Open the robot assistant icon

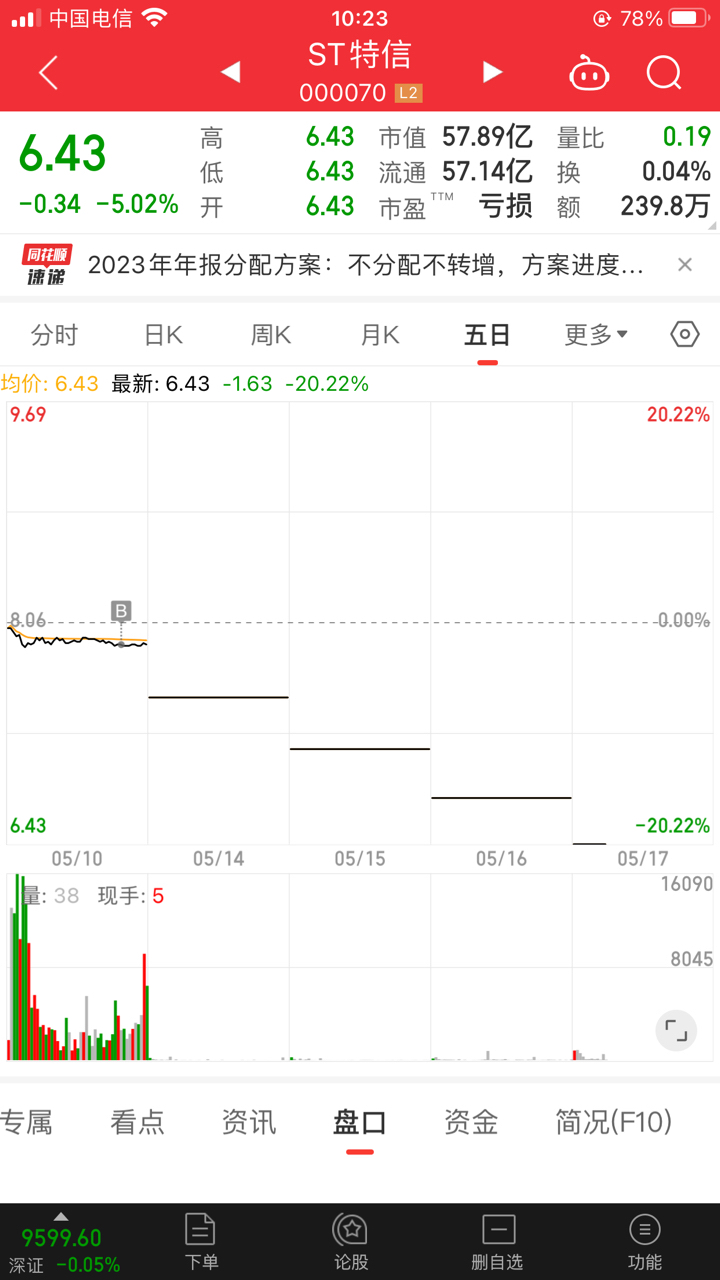click(588, 73)
